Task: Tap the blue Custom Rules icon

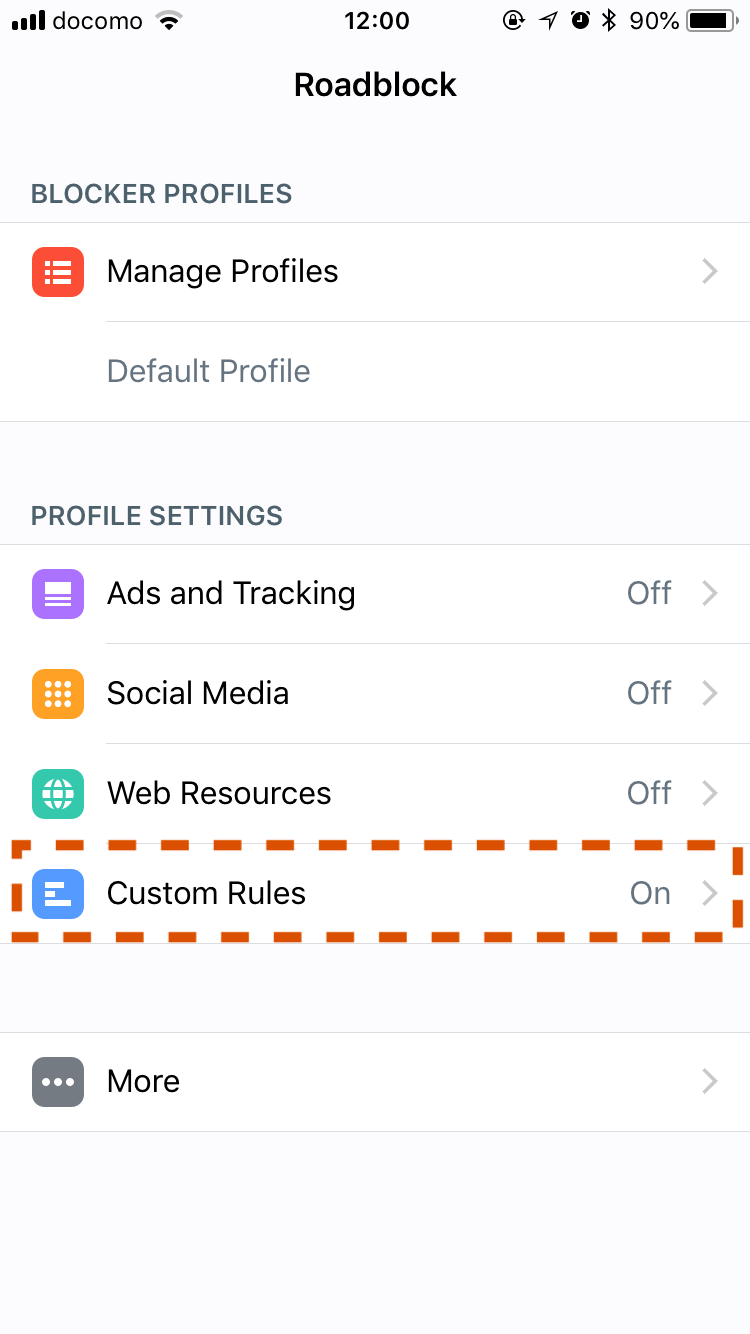Action: tap(57, 893)
